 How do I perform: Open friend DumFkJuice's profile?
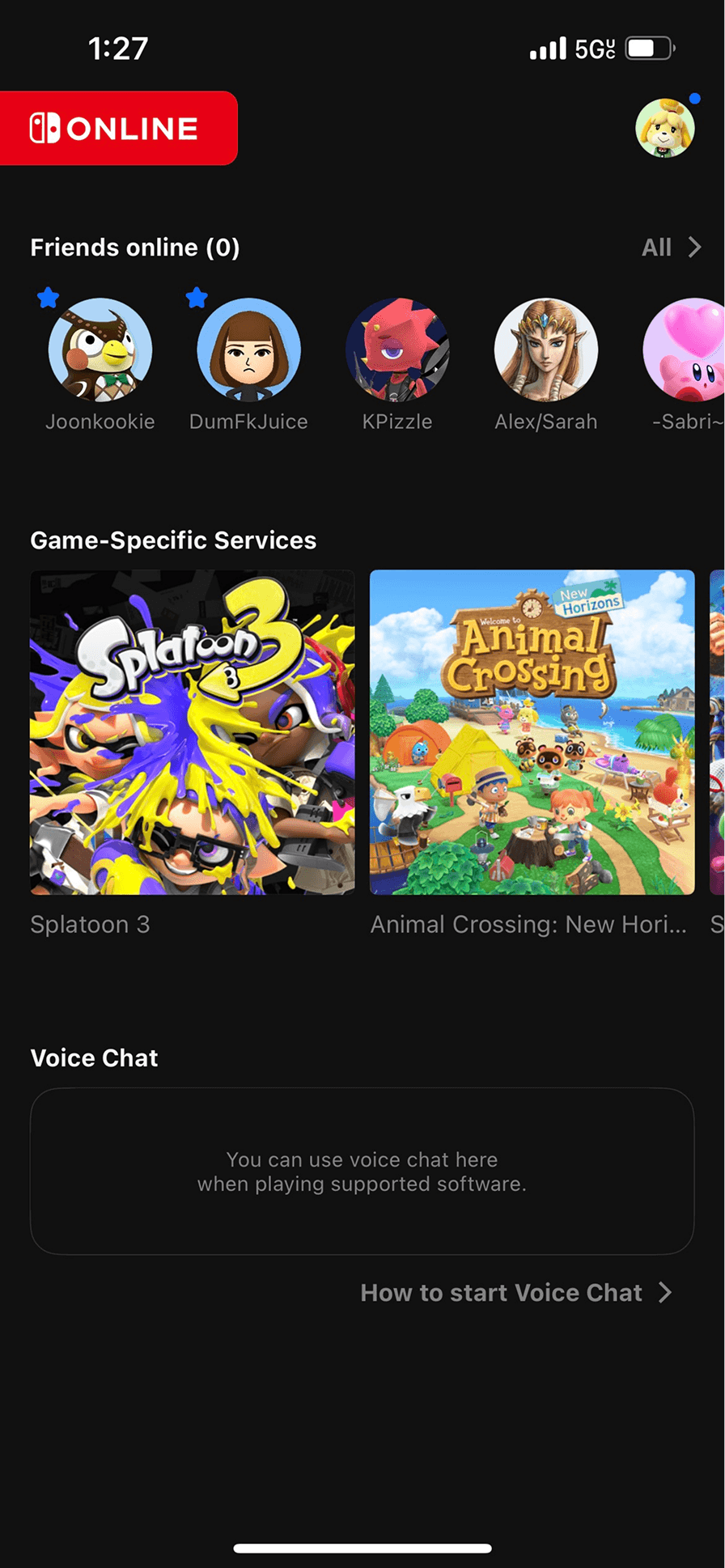click(249, 350)
